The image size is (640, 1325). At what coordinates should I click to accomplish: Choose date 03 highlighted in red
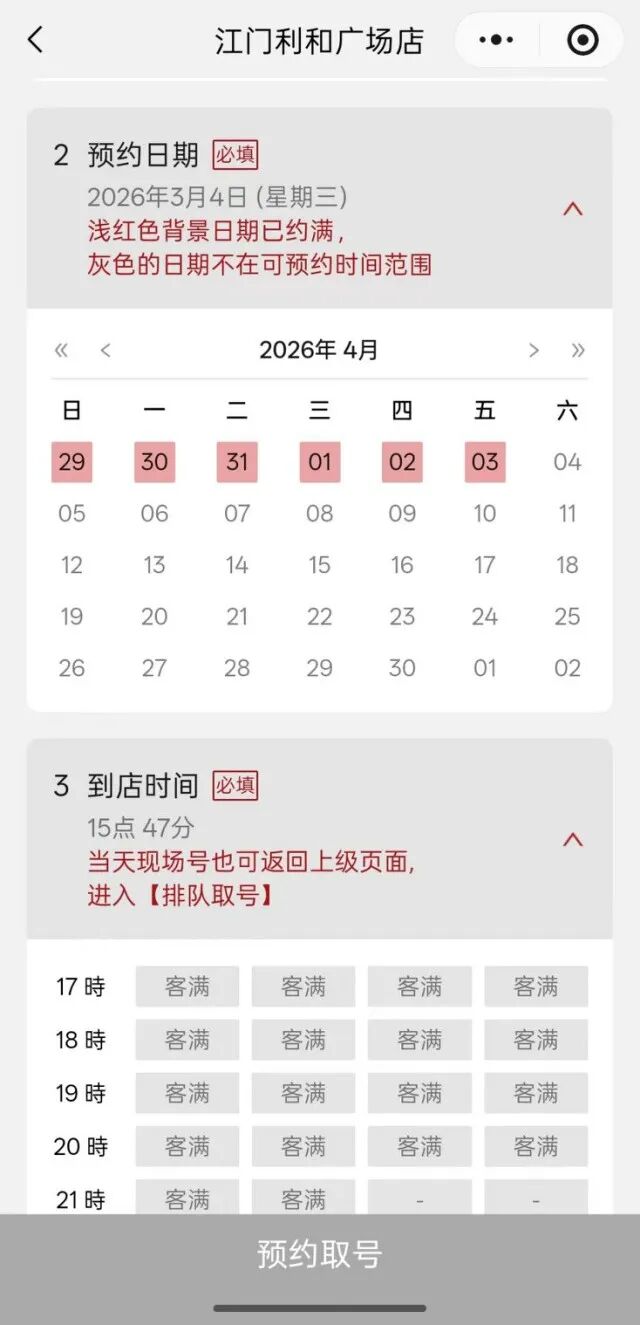tap(485, 462)
